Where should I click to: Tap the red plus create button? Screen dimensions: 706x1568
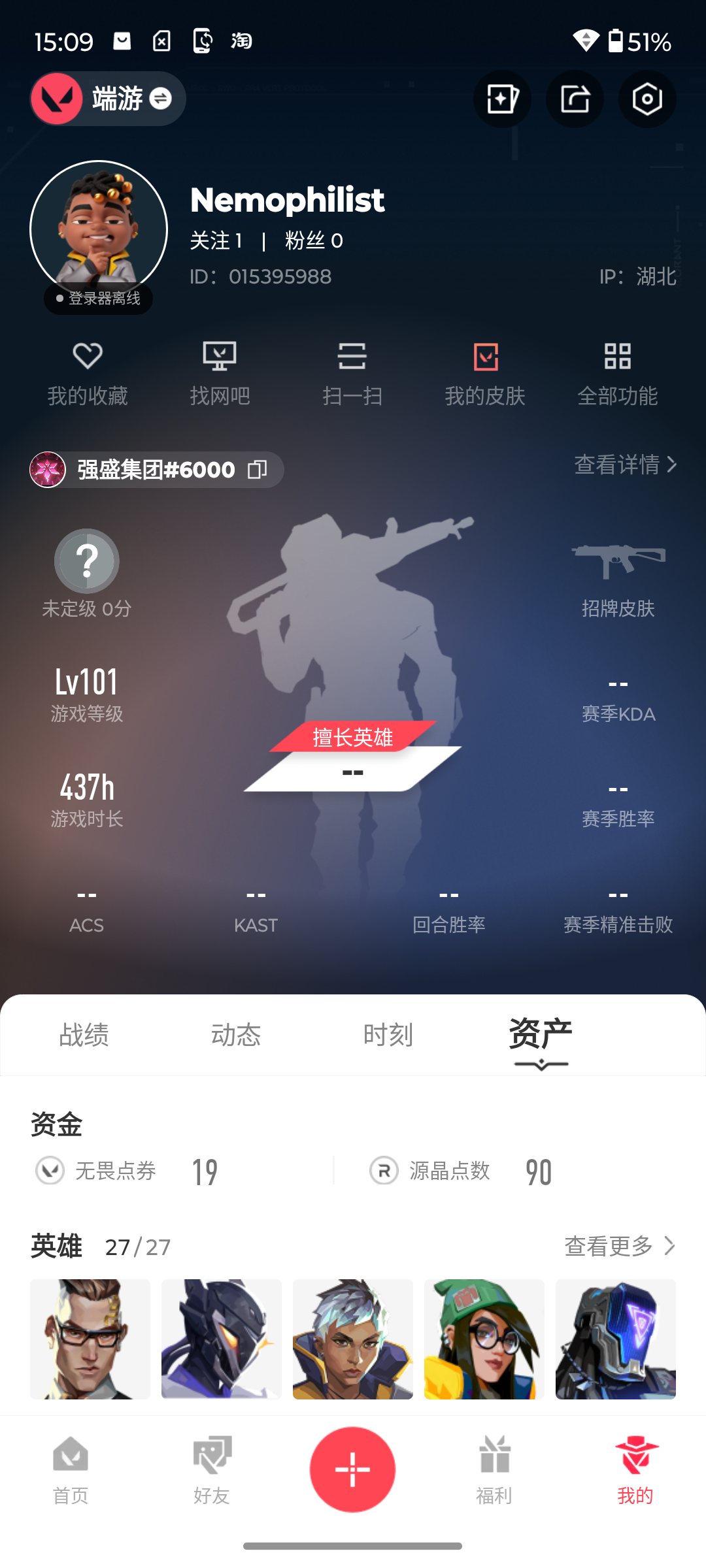[352, 1469]
